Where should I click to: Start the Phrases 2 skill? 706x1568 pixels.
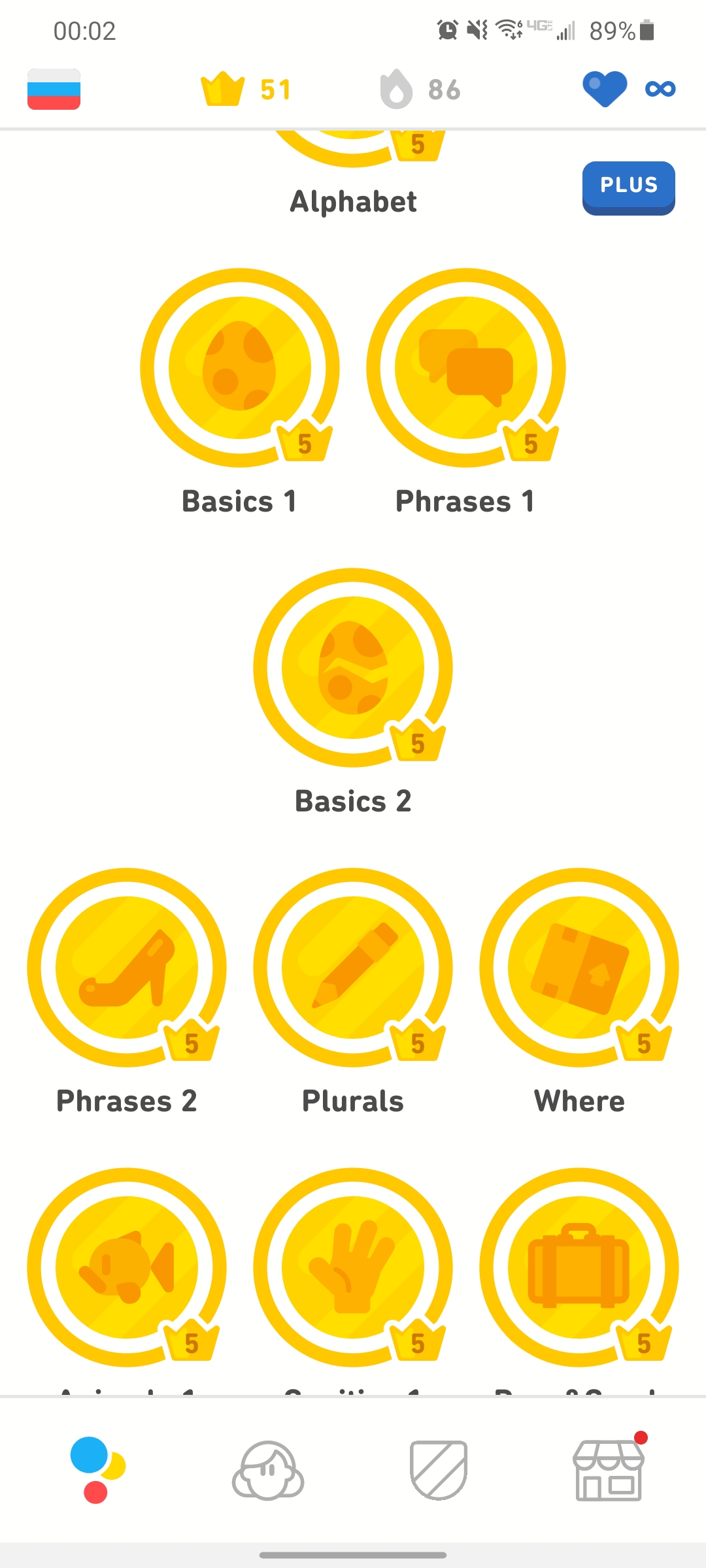[x=127, y=968]
